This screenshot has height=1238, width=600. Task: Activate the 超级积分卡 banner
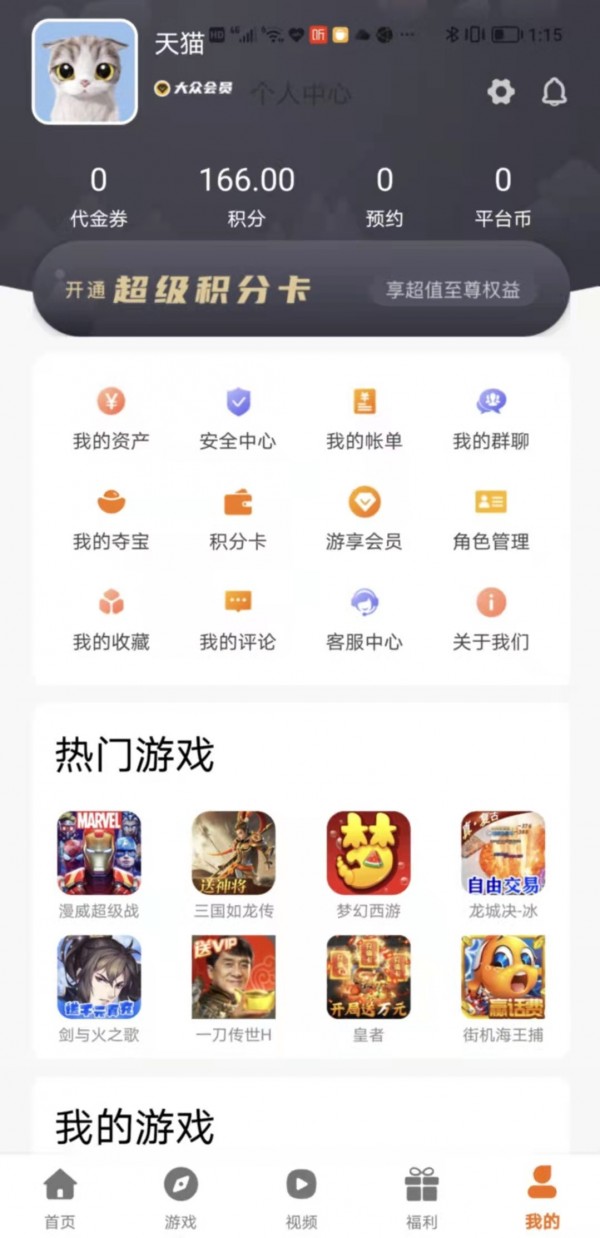pyautogui.click(x=300, y=290)
